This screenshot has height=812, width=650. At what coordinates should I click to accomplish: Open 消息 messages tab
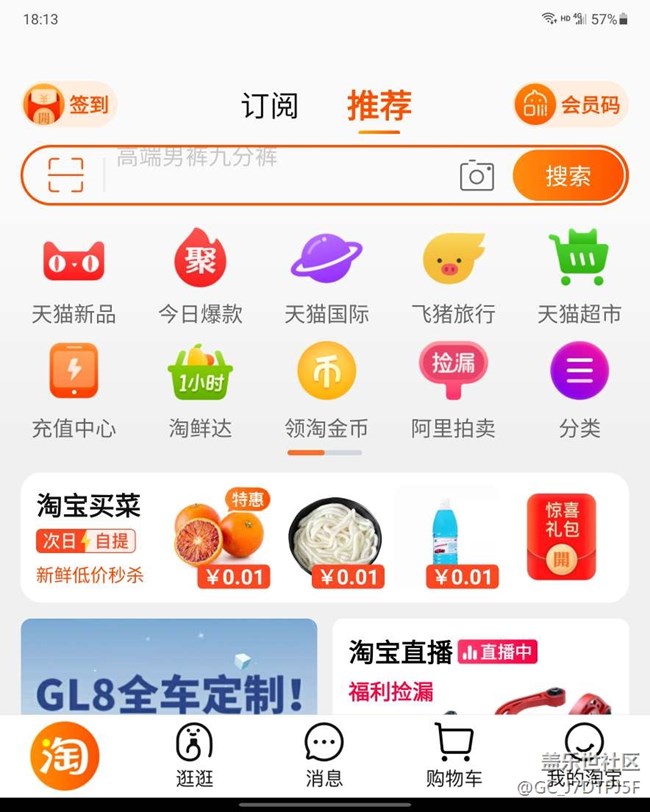[323, 755]
